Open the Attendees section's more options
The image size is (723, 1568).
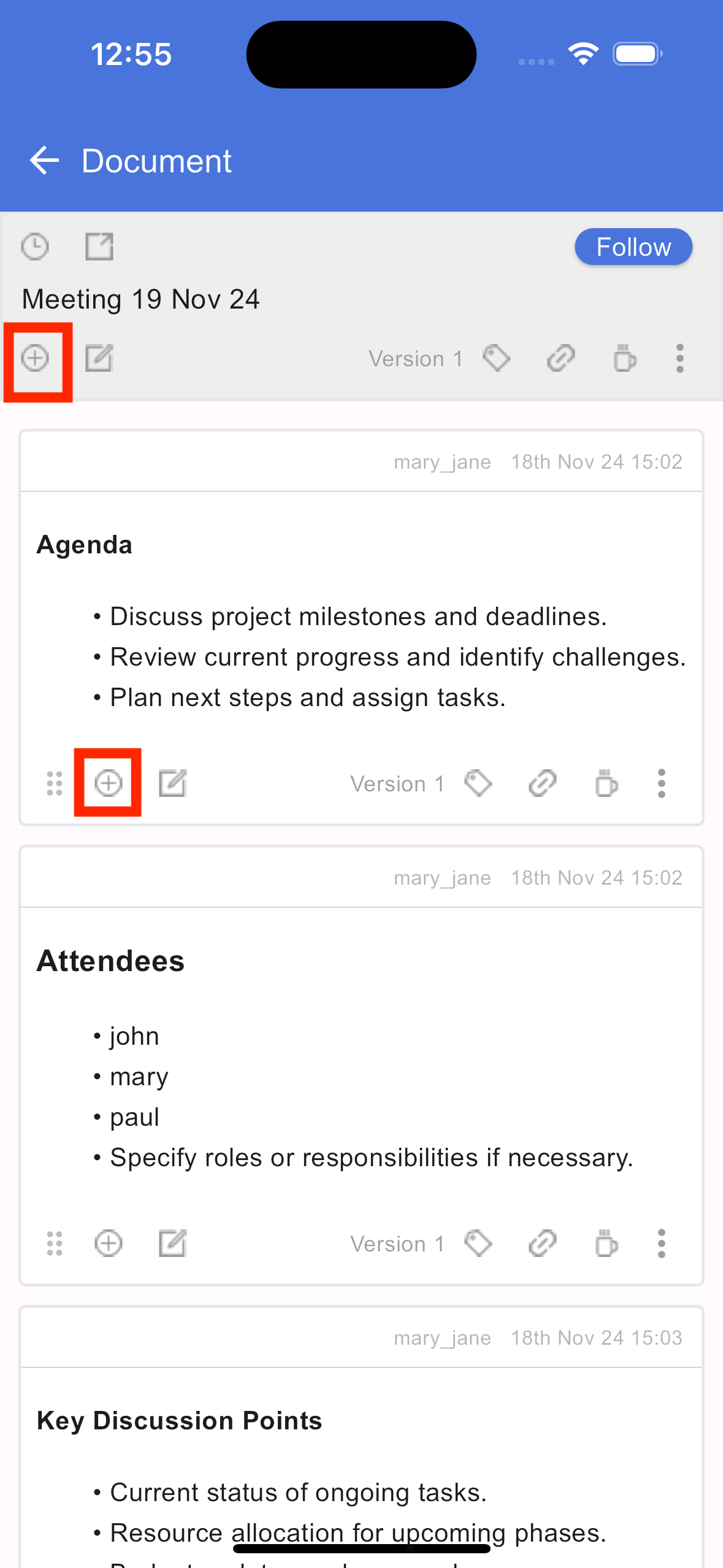point(661,1243)
